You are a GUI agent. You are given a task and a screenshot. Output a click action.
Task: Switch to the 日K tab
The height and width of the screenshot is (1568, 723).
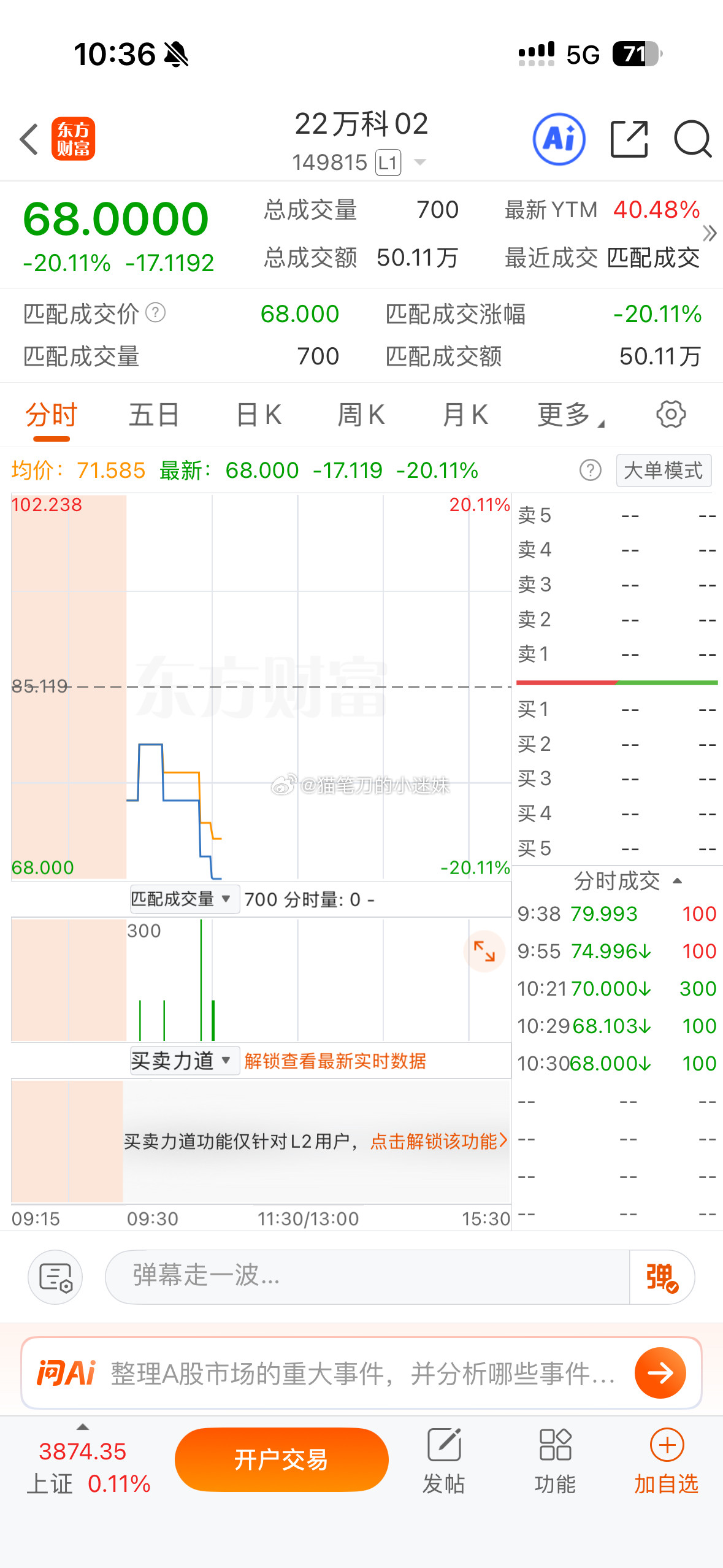pos(258,413)
